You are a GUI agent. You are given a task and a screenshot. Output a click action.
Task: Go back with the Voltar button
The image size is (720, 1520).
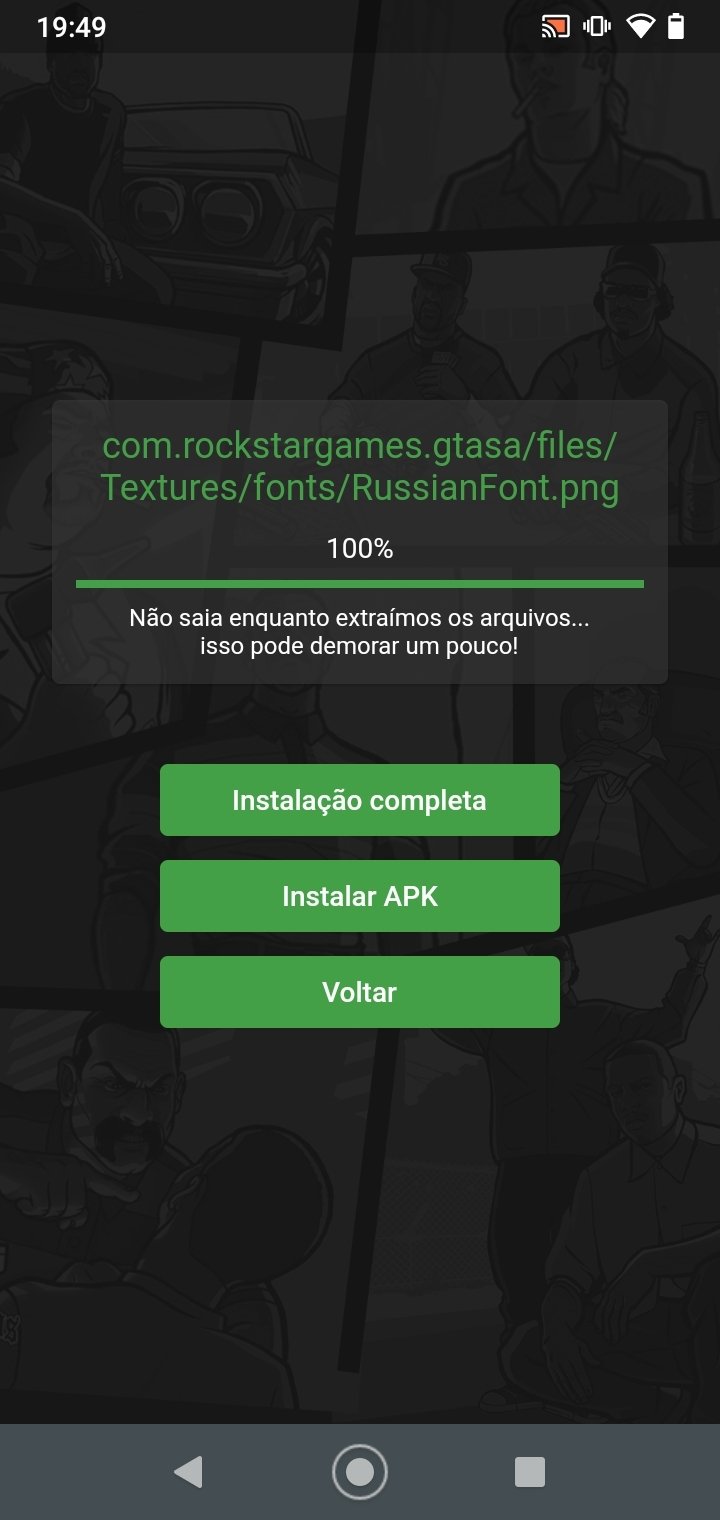pyautogui.click(x=360, y=992)
